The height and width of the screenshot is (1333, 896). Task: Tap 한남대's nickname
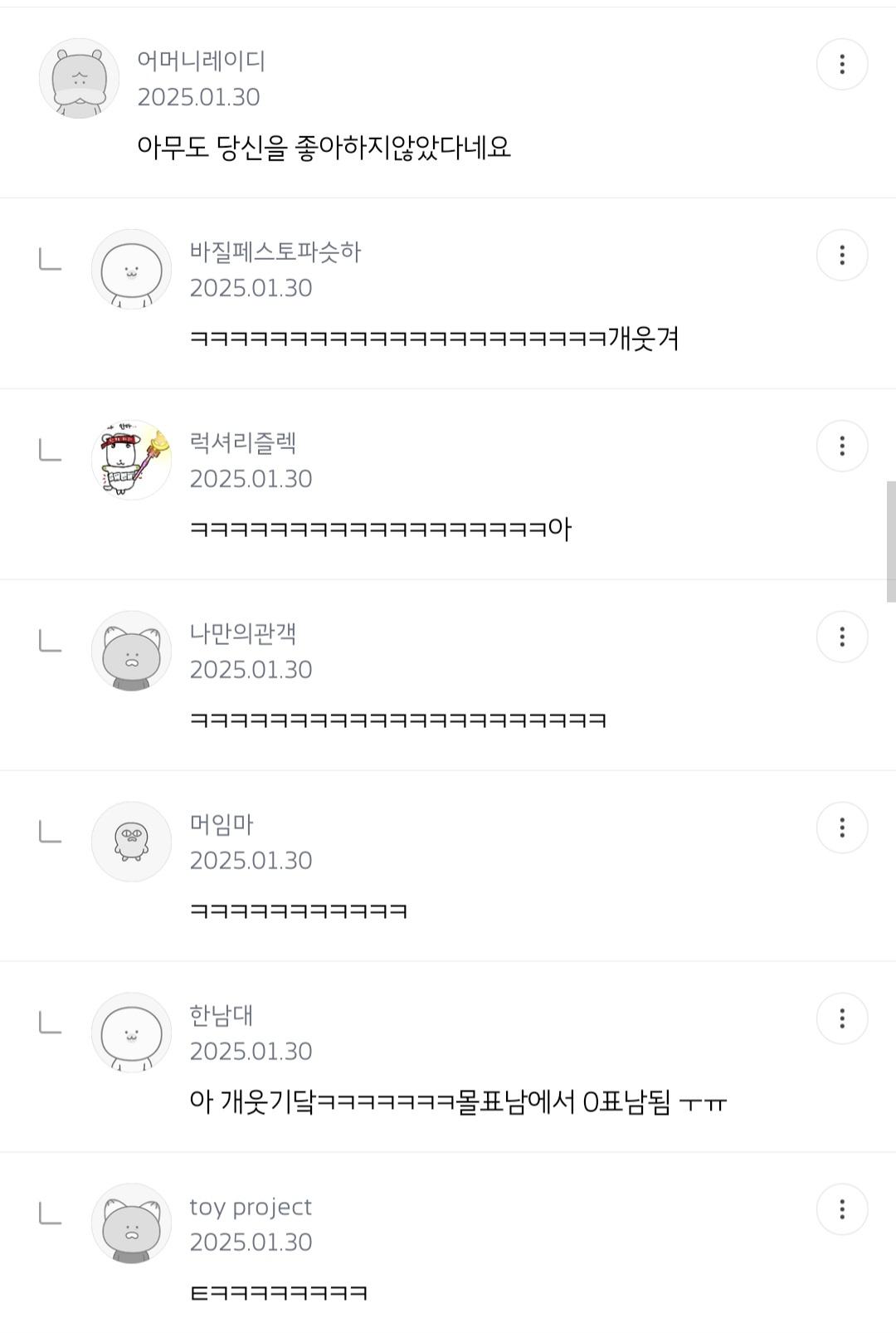(221, 1015)
